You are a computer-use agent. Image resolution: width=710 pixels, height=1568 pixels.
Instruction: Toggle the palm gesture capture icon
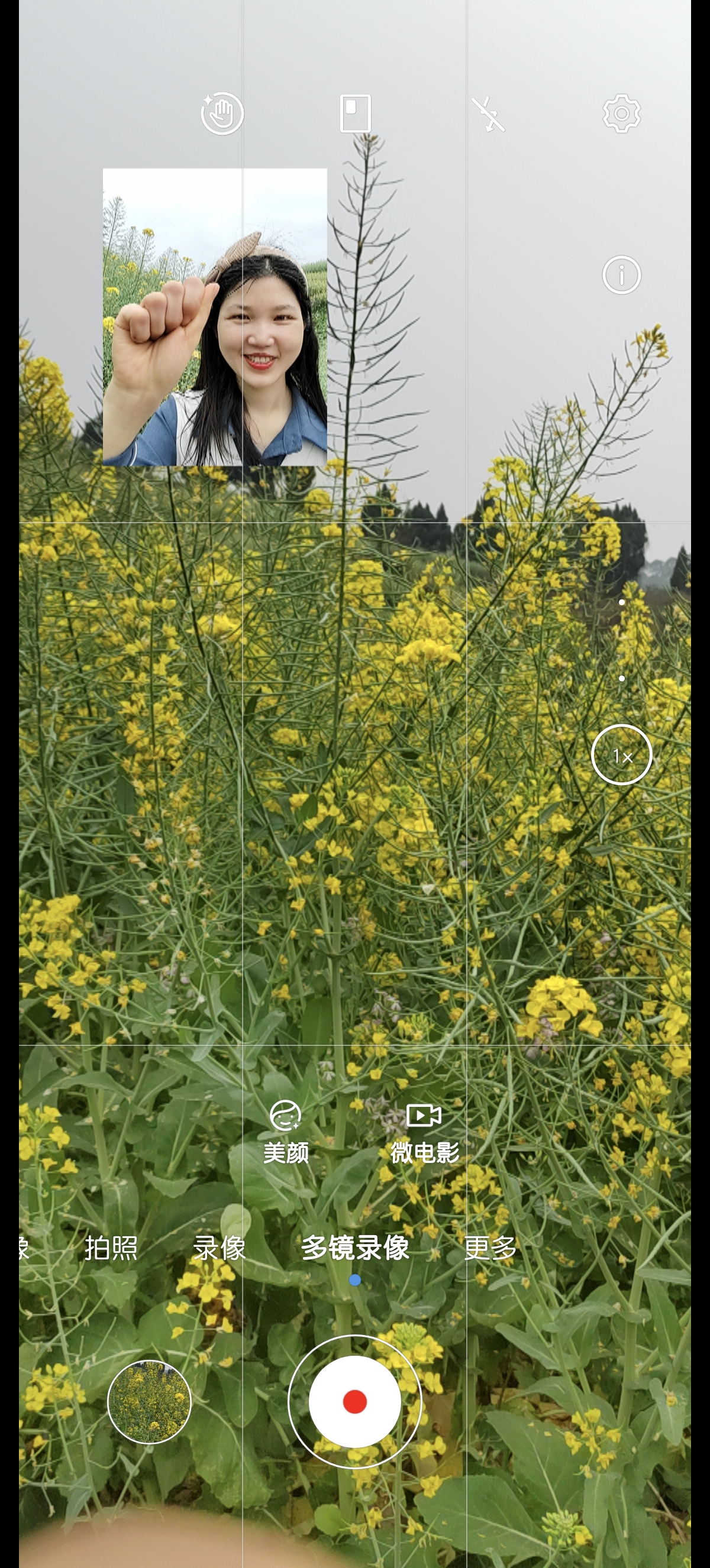(222, 114)
